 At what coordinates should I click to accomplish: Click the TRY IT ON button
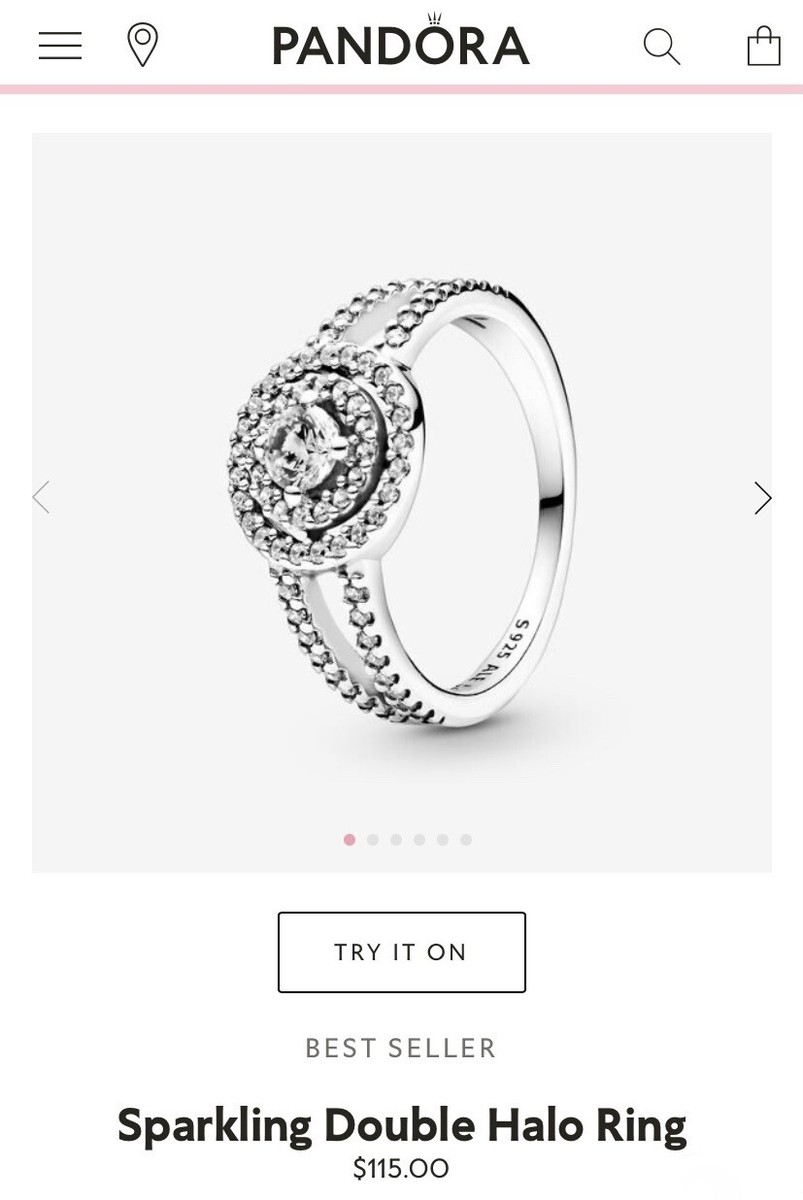click(x=401, y=952)
